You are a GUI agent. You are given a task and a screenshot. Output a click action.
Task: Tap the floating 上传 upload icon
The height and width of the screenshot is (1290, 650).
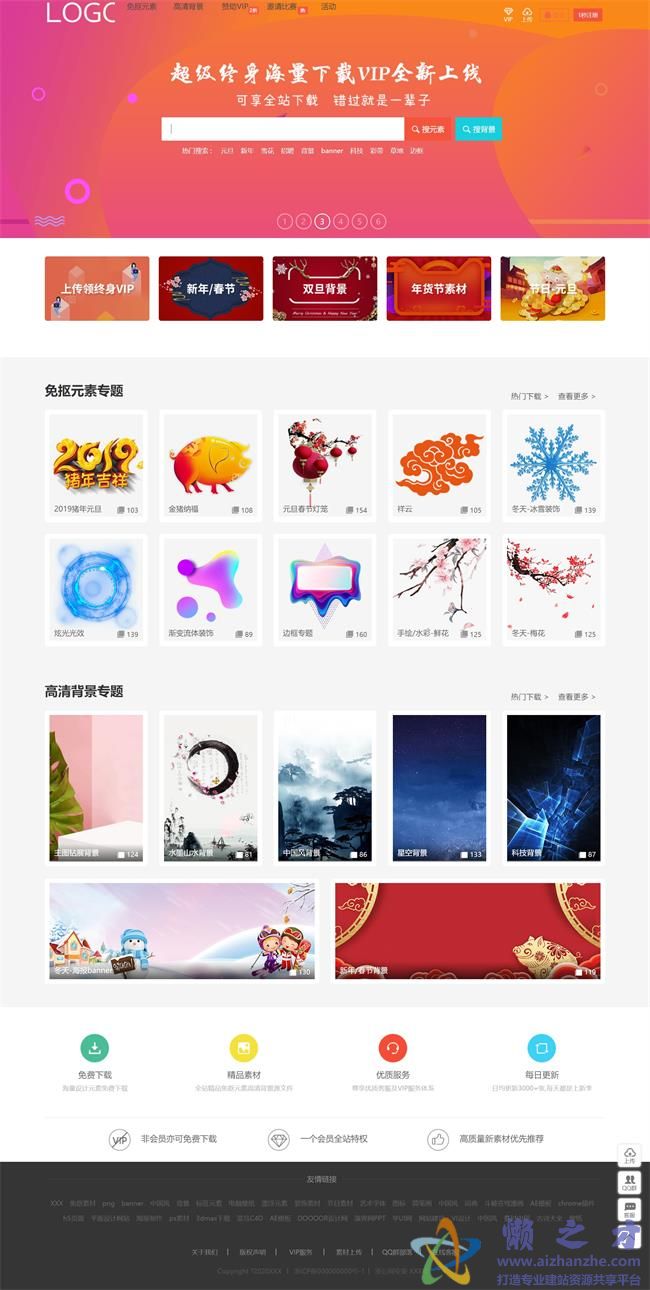[630, 1157]
